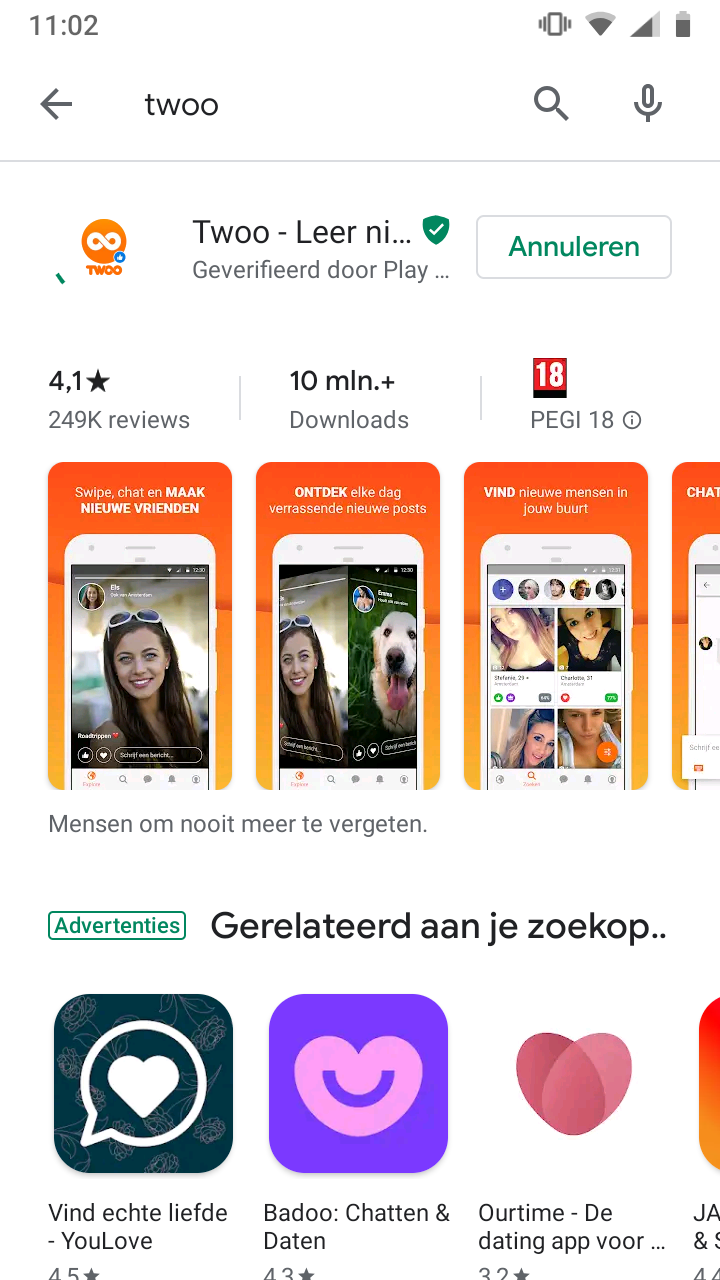Open the Badoo: Chatten & Daten app icon
Viewport: 720px width, 1280px height.
[x=358, y=1083]
